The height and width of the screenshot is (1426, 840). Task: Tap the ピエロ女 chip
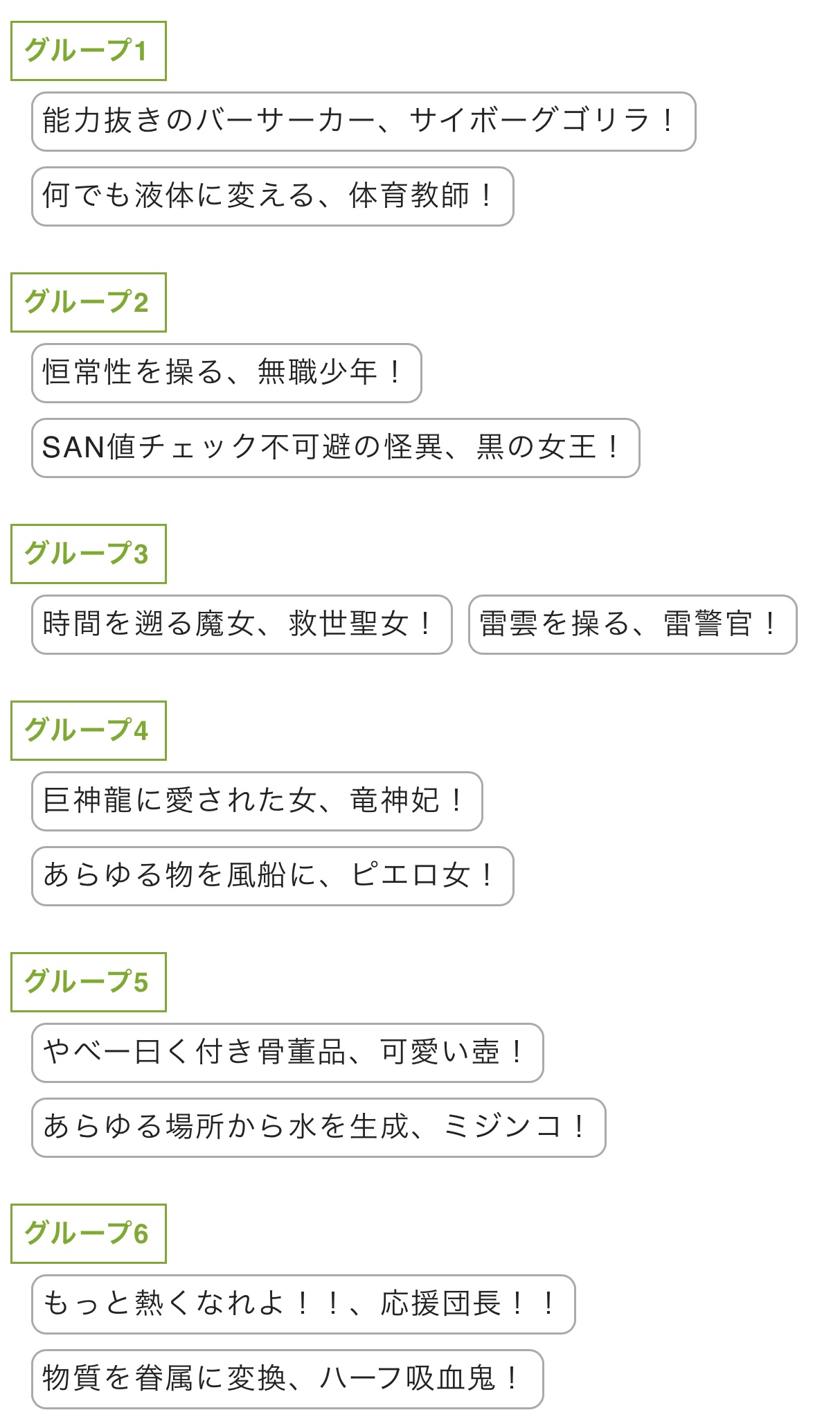pos(273,876)
